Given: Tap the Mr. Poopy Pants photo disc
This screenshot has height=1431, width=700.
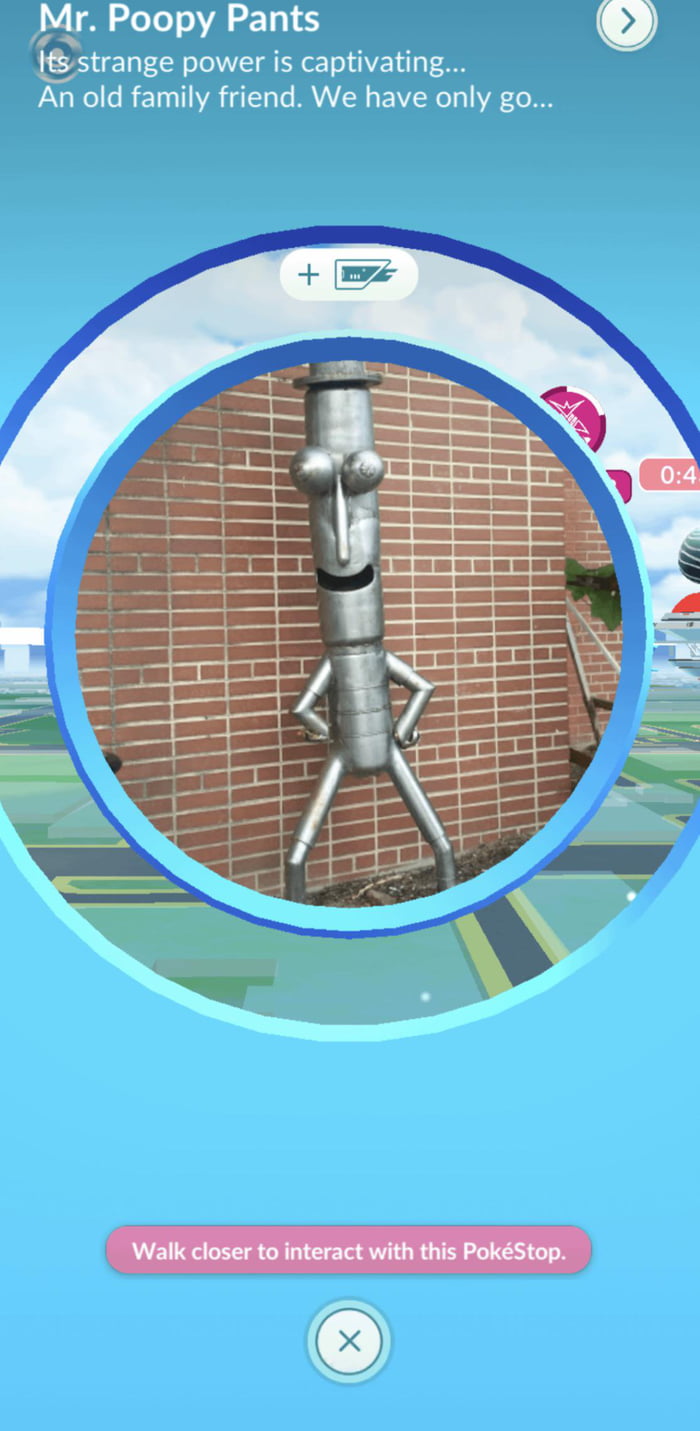Looking at the screenshot, I should pyautogui.click(x=350, y=630).
